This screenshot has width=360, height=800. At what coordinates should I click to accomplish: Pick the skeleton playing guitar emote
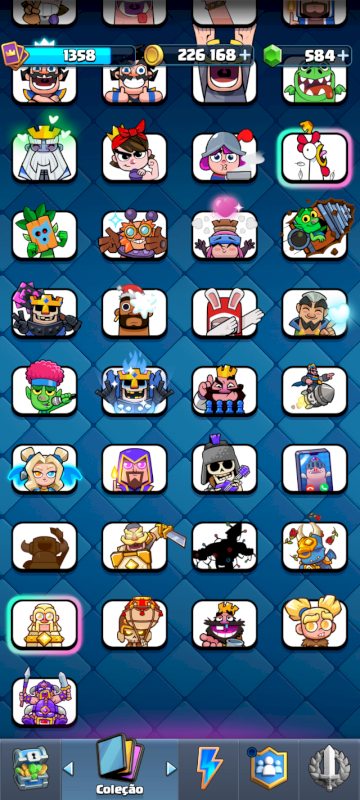(225, 467)
